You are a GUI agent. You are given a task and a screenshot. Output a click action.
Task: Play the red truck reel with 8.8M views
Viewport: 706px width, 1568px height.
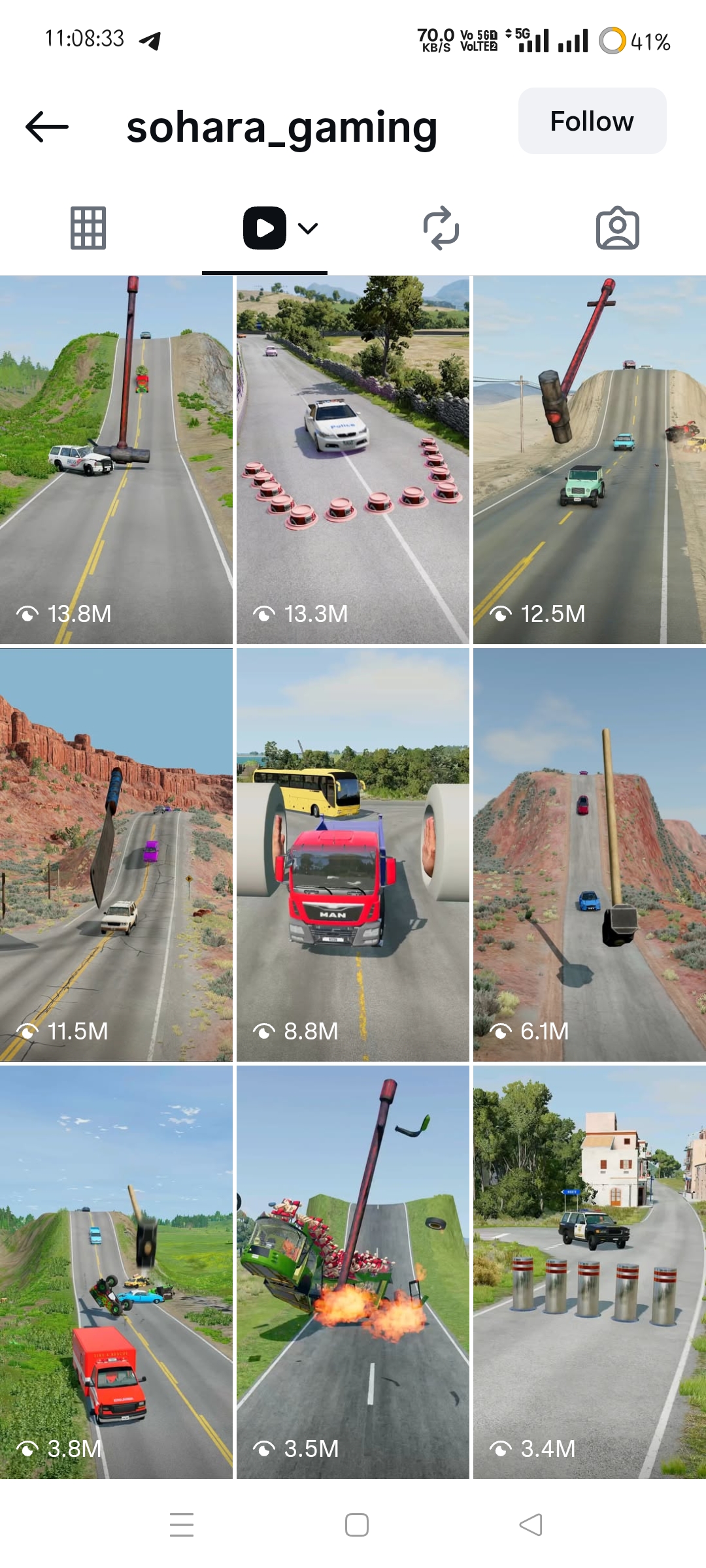click(x=353, y=855)
